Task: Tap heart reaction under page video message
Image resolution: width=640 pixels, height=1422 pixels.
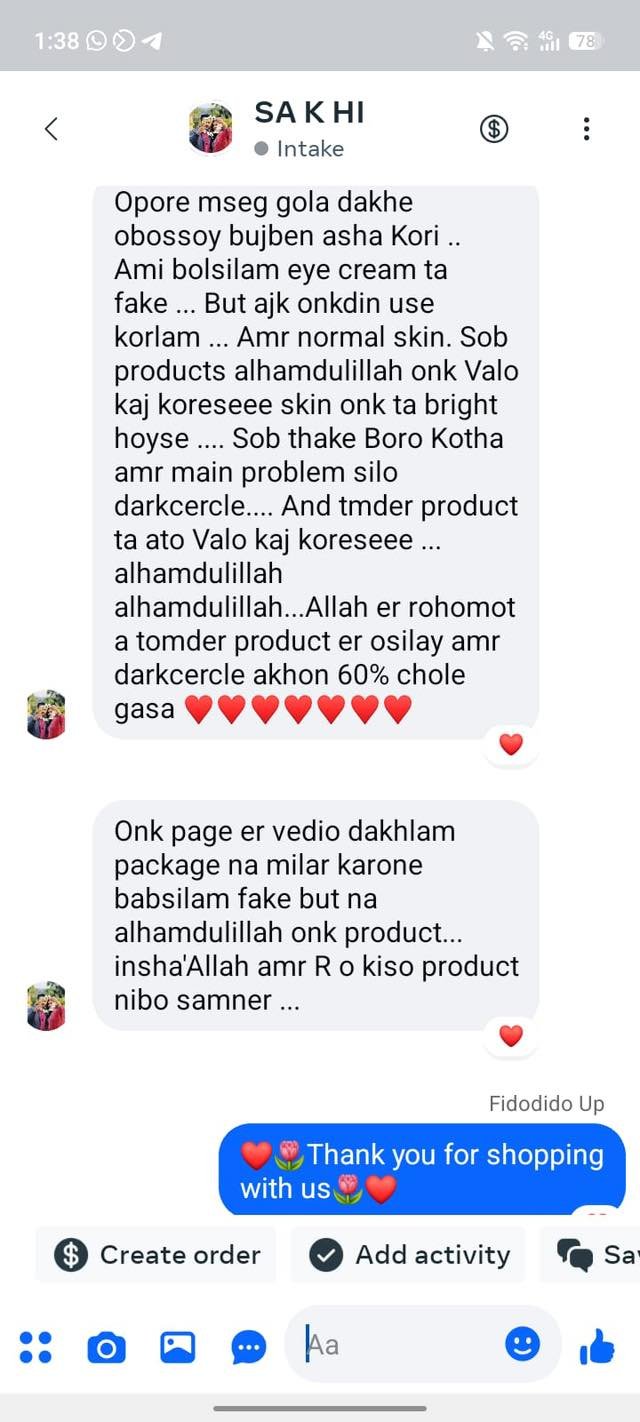Action: (x=511, y=1035)
